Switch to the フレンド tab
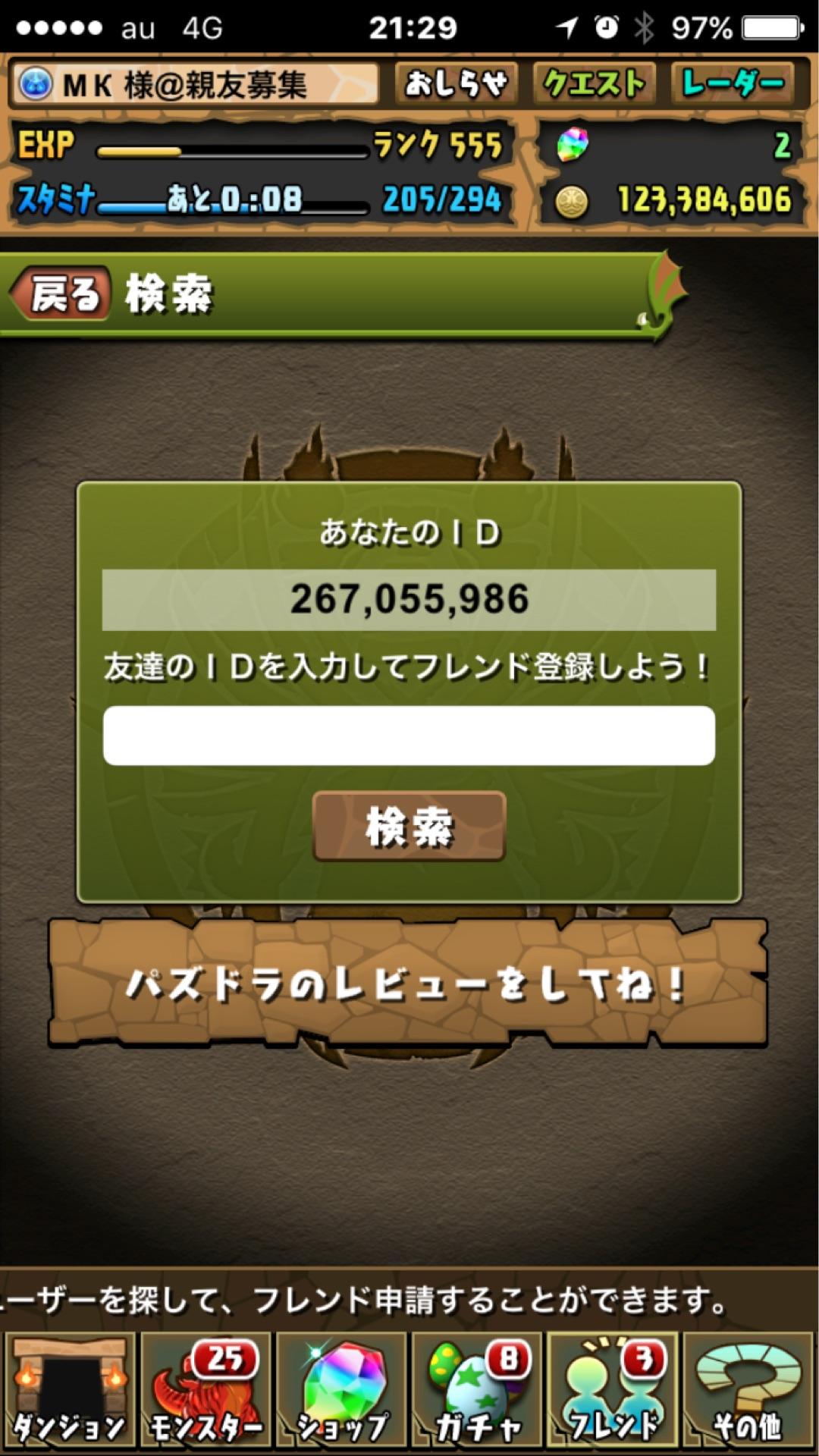This screenshot has height=1456, width=819. click(x=613, y=1390)
